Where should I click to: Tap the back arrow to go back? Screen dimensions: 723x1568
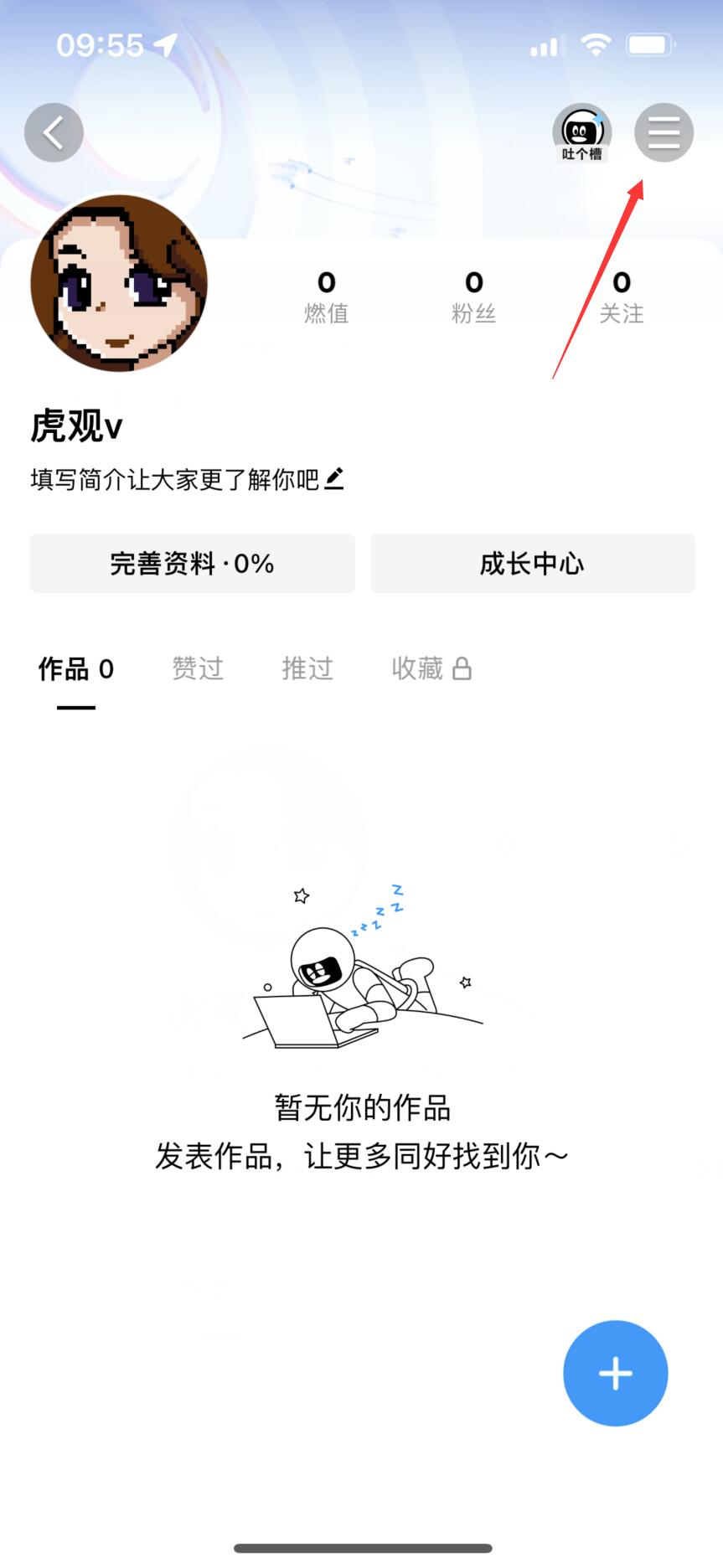tap(53, 132)
